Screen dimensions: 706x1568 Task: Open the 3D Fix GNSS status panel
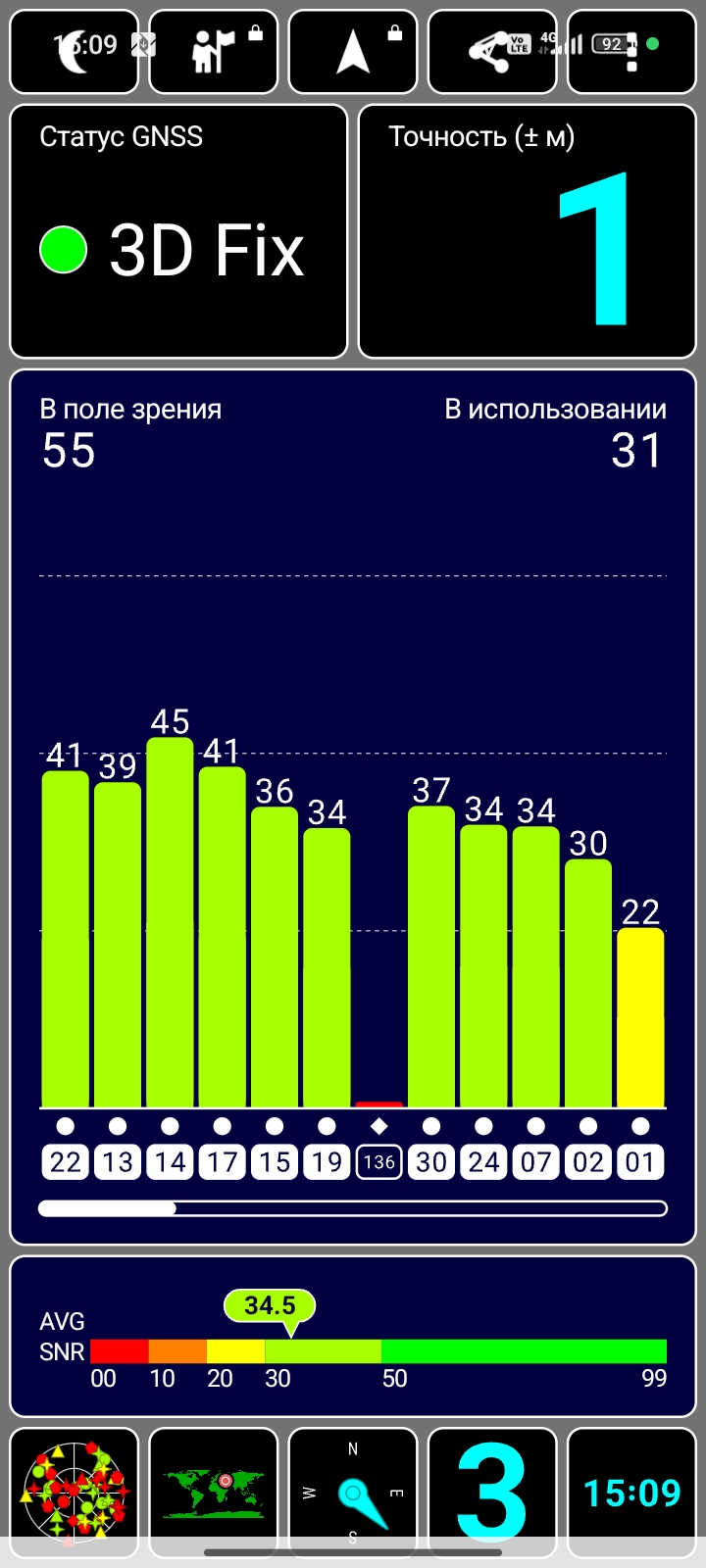[x=178, y=231]
